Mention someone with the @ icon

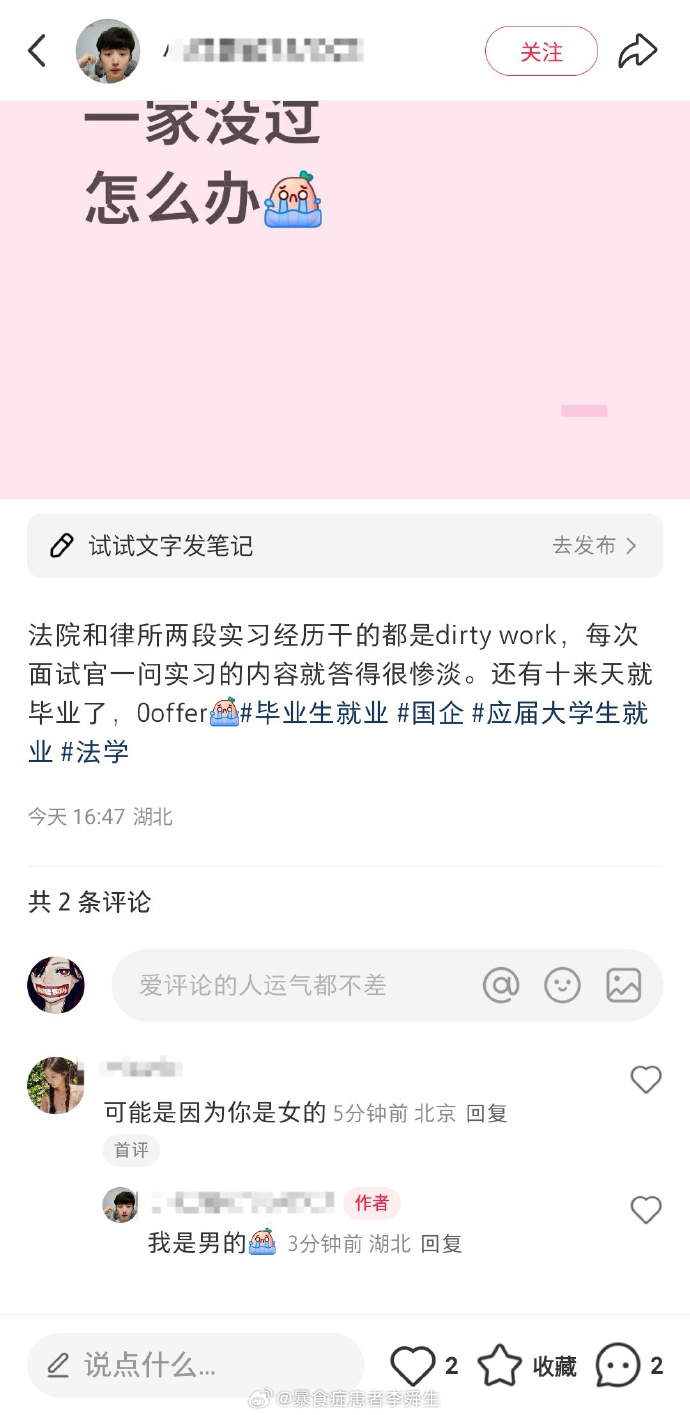click(x=501, y=986)
